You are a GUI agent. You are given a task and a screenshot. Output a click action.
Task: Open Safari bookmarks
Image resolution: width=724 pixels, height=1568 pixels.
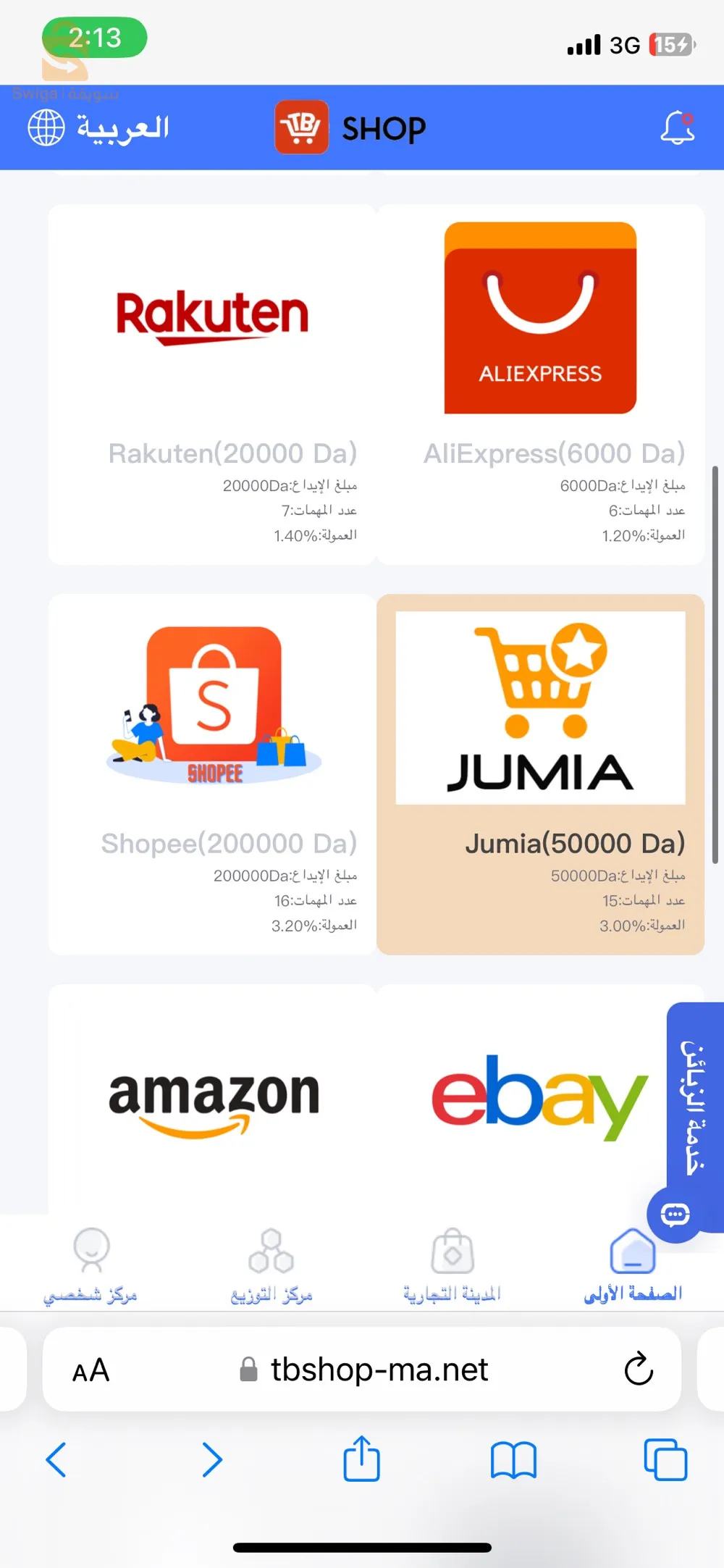[513, 1459]
